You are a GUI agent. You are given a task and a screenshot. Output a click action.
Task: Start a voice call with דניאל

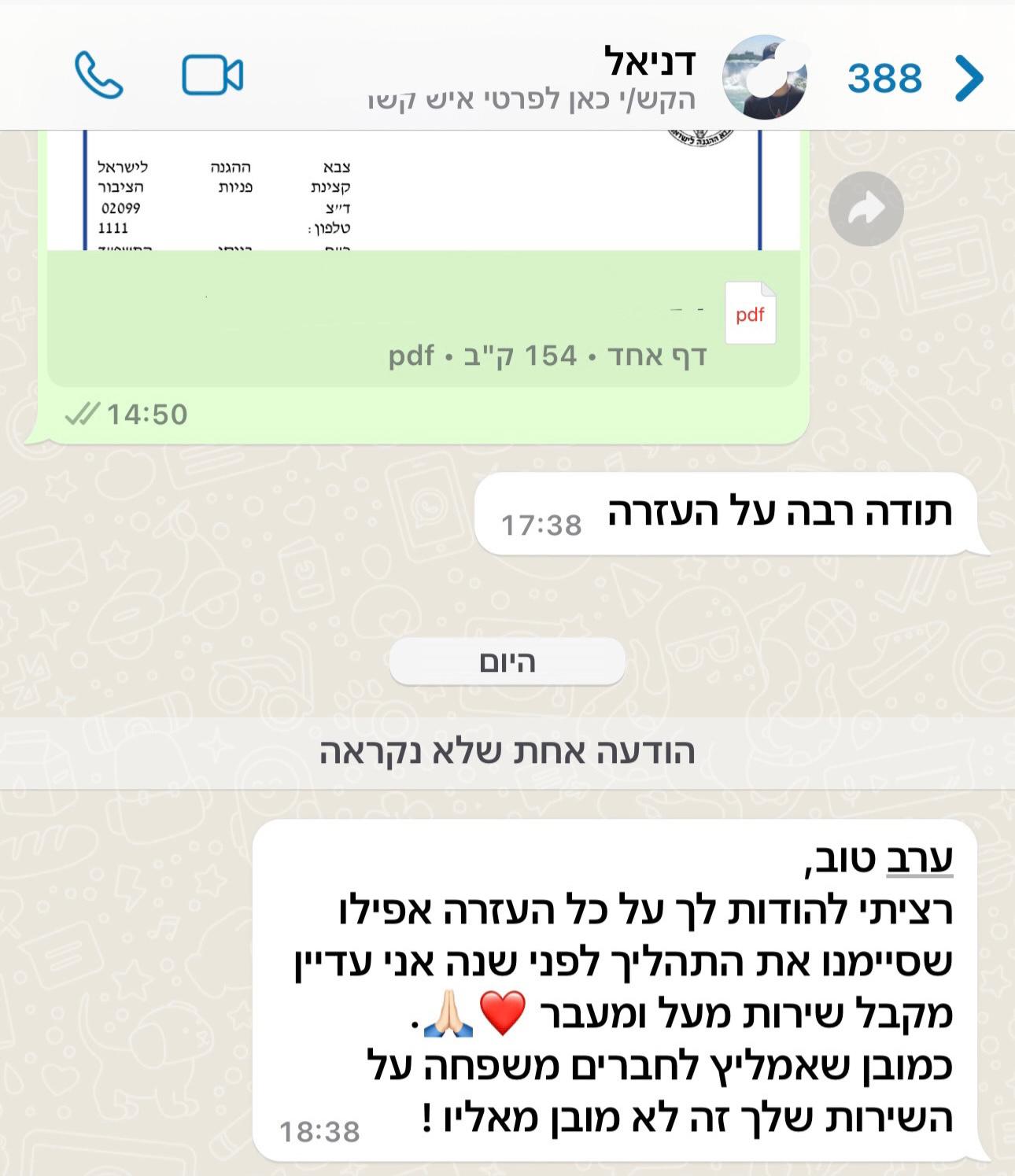click(99, 76)
